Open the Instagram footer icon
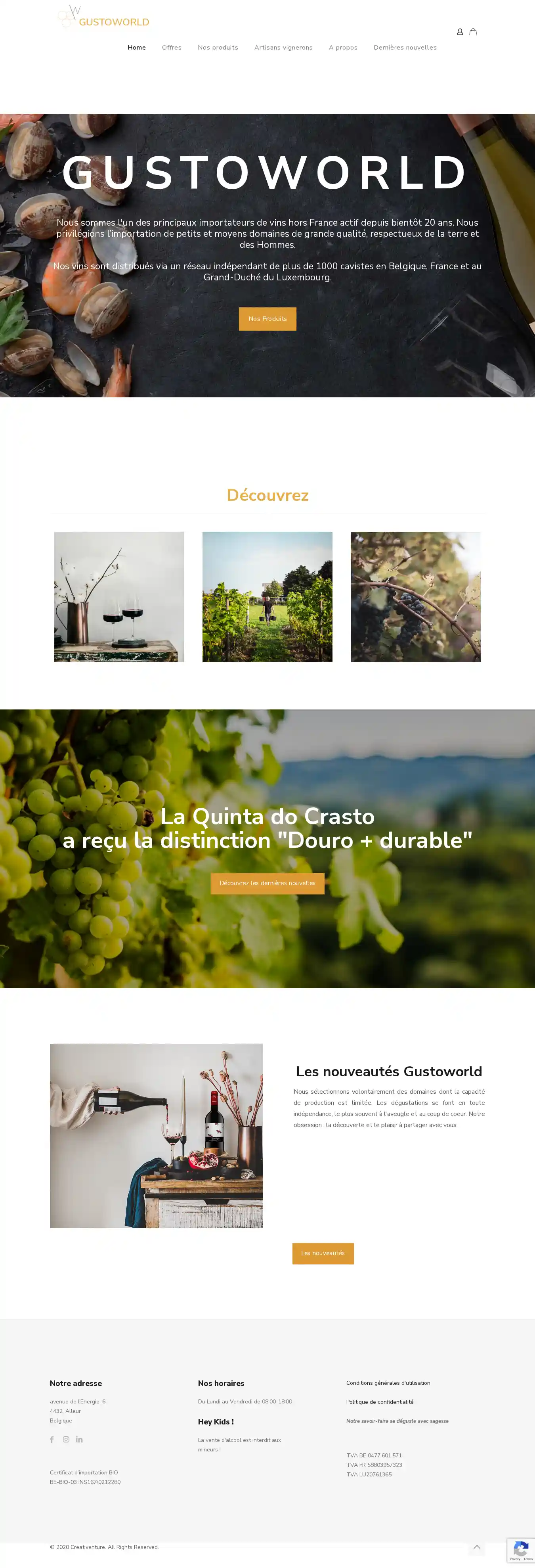535x1568 pixels. pyautogui.click(x=66, y=1440)
